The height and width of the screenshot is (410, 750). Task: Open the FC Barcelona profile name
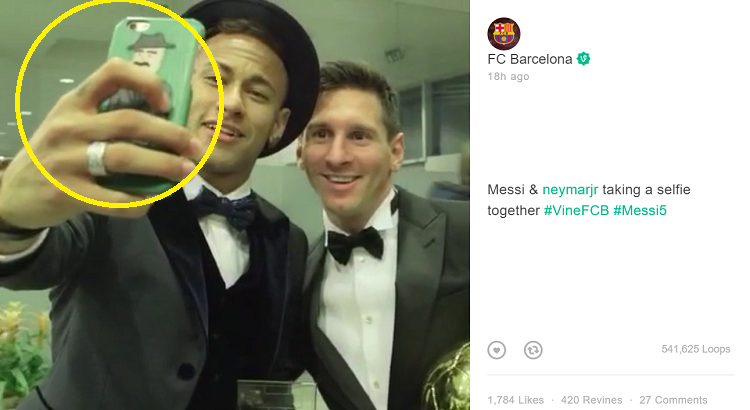pyautogui.click(x=529, y=59)
